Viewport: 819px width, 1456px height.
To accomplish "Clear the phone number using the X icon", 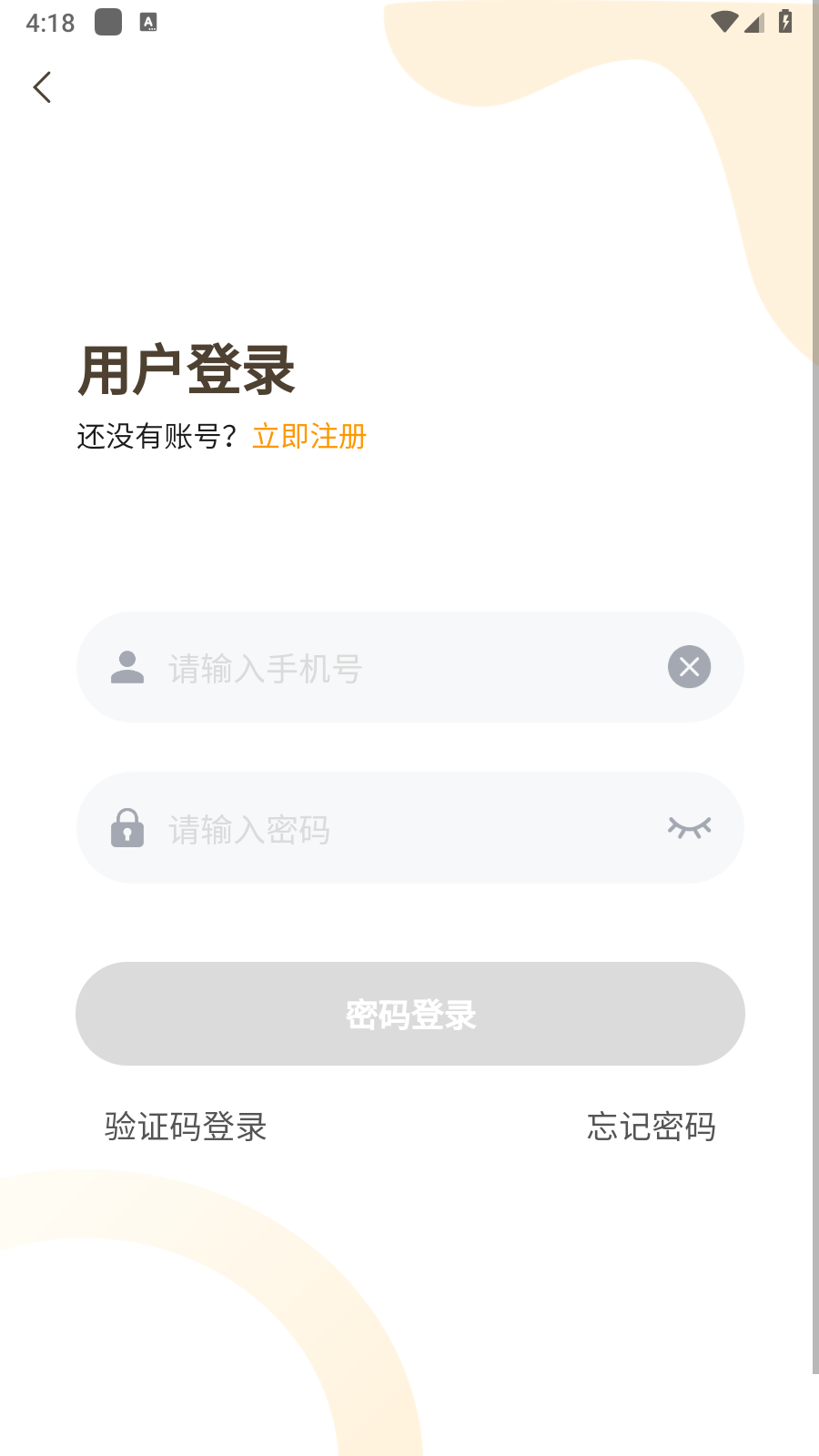I will point(688,666).
